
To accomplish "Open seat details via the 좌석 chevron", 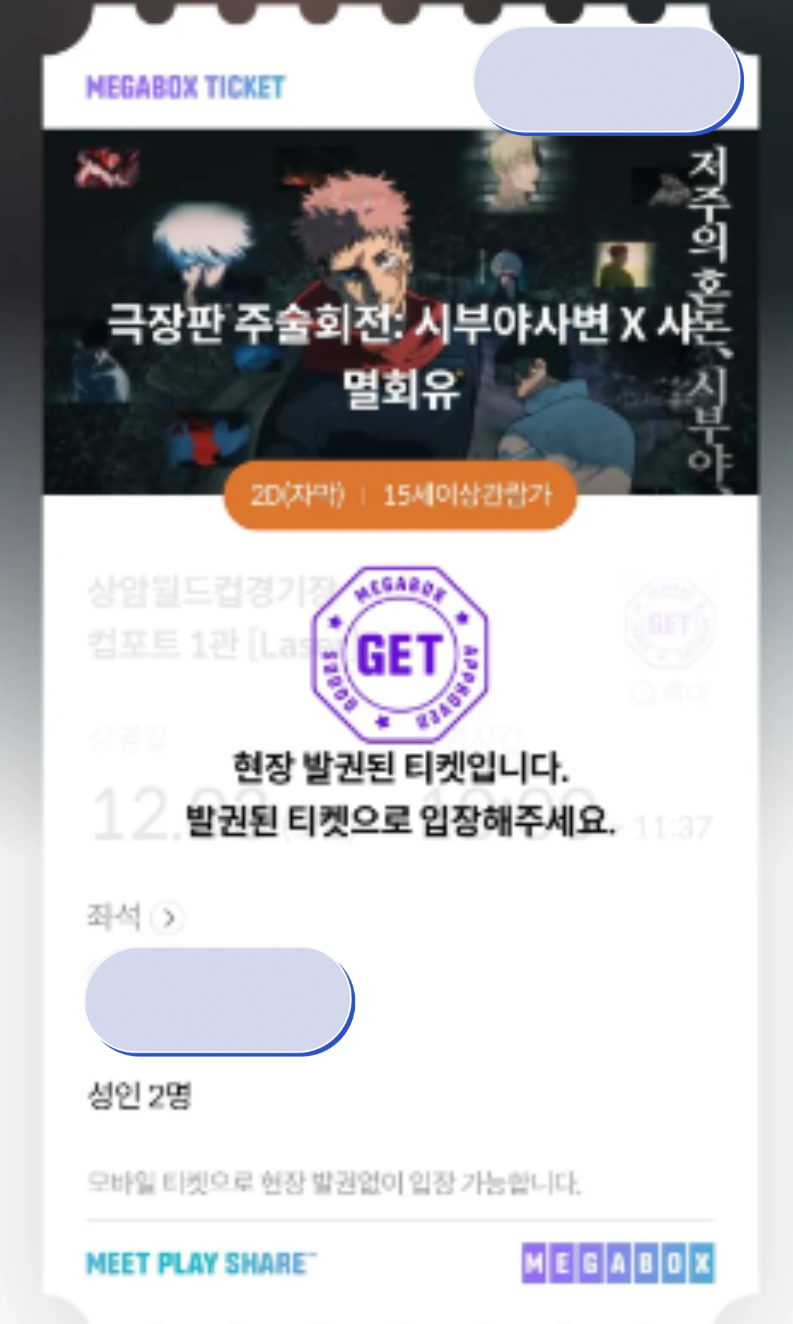I will point(168,917).
